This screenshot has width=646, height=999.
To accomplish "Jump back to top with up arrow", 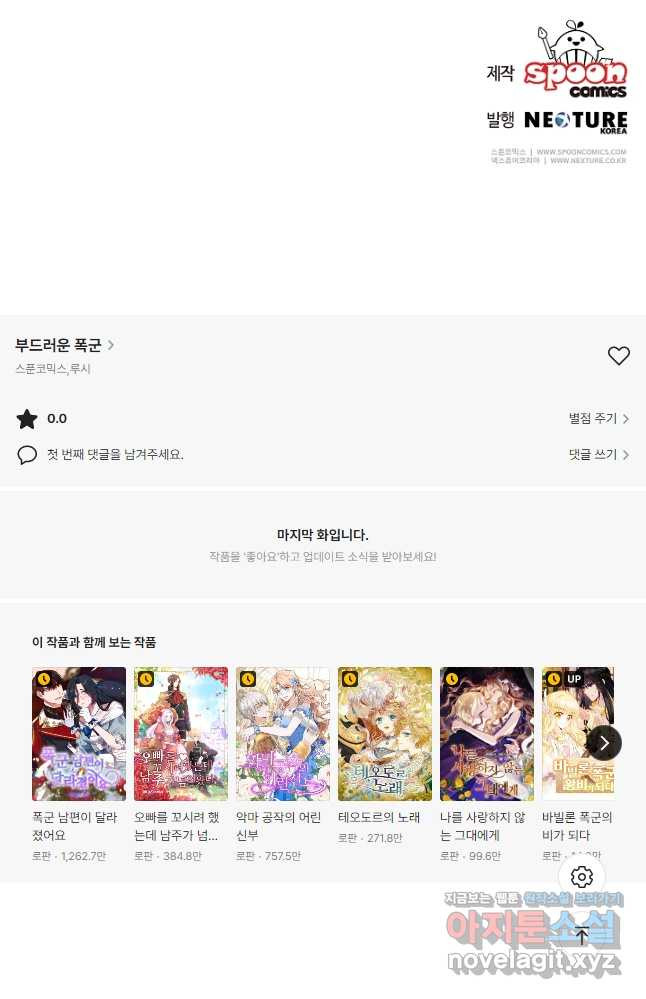I will tap(582, 937).
